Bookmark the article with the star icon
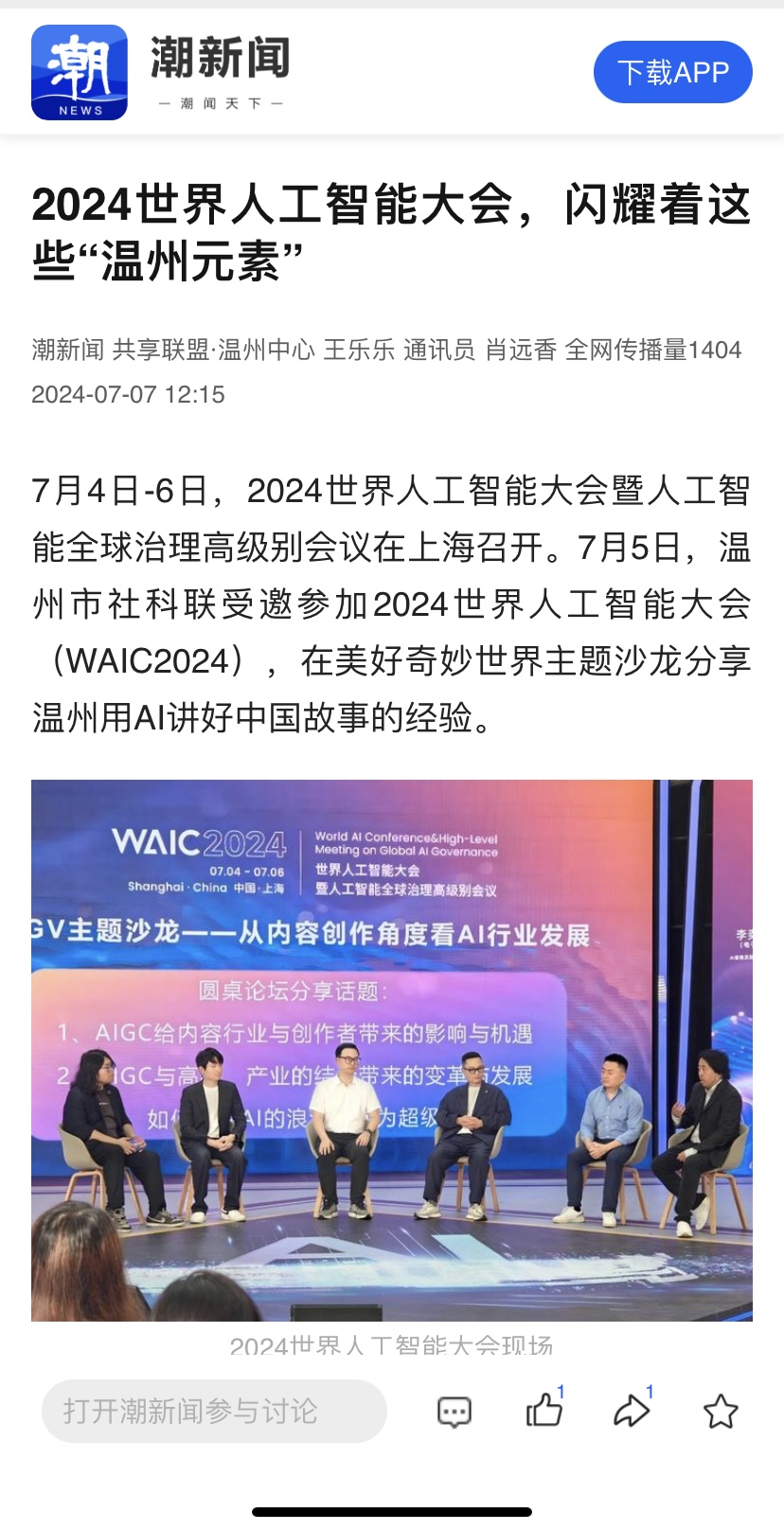The width and height of the screenshot is (784, 1531). tap(721, 1411)
